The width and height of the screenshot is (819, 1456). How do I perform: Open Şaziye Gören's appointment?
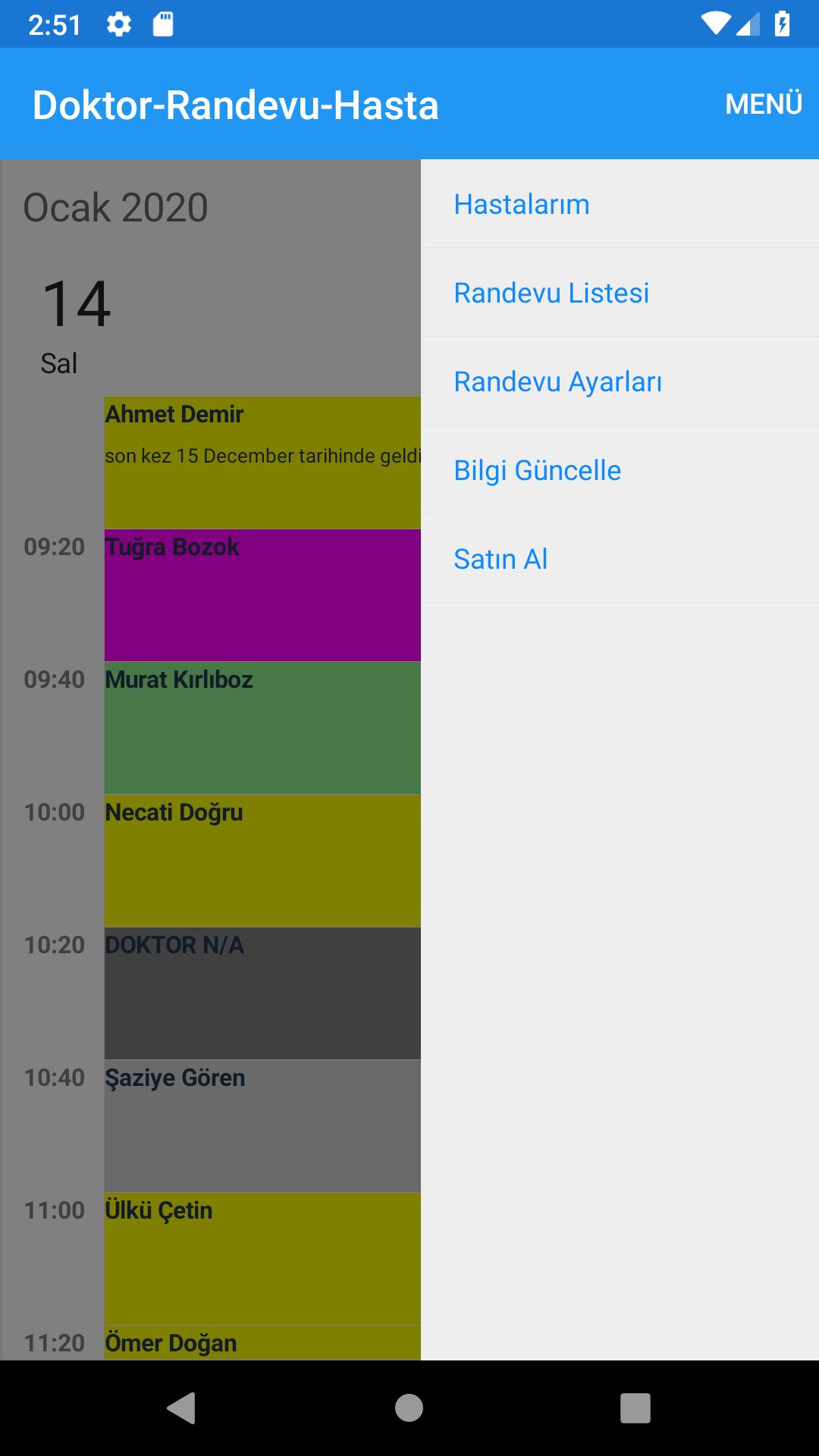tap(262, 1126)
